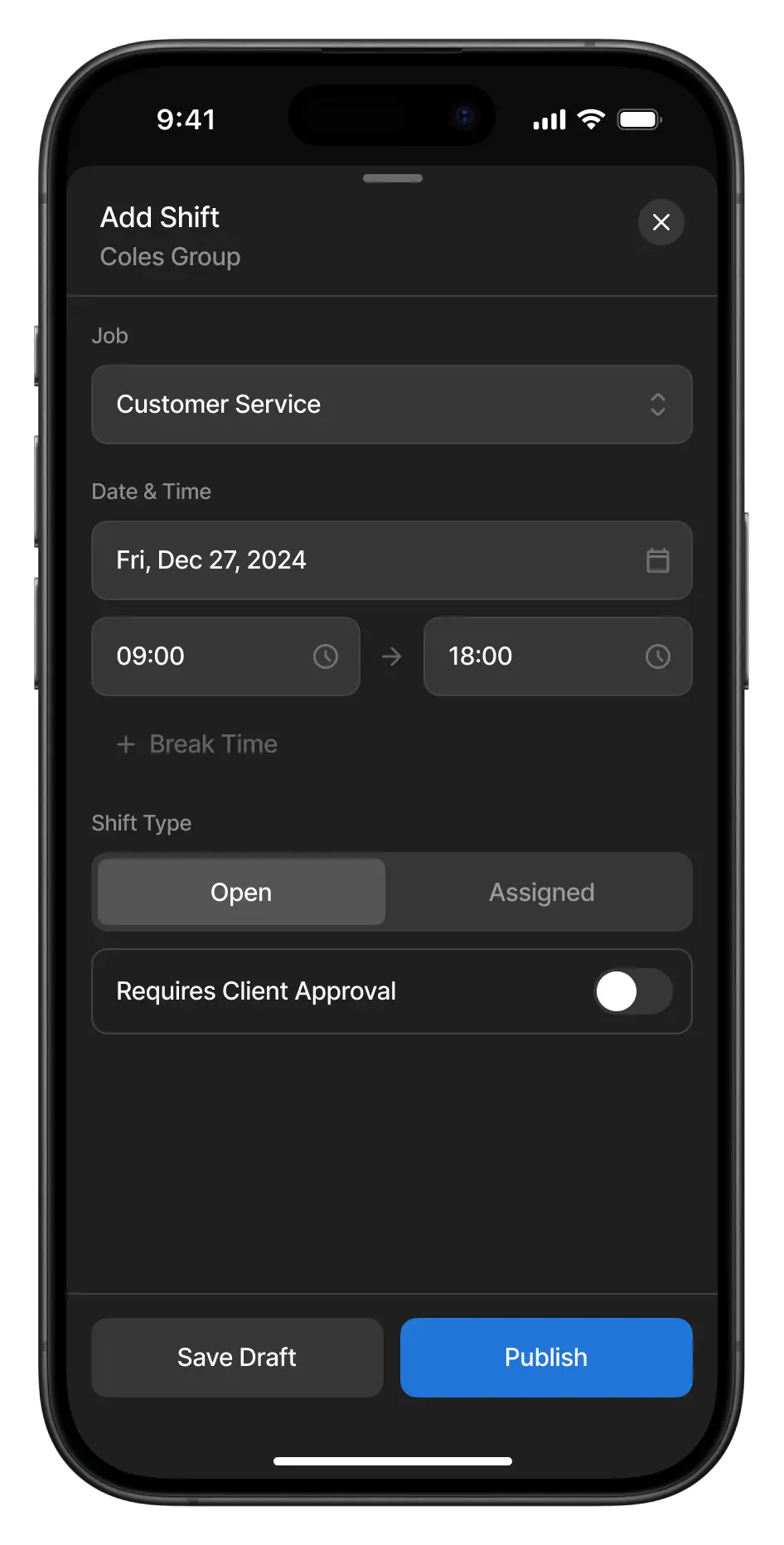Save the shift as draft
Screen dimensions: 784x1545
pyautogui.click(x=237, y=1358)
